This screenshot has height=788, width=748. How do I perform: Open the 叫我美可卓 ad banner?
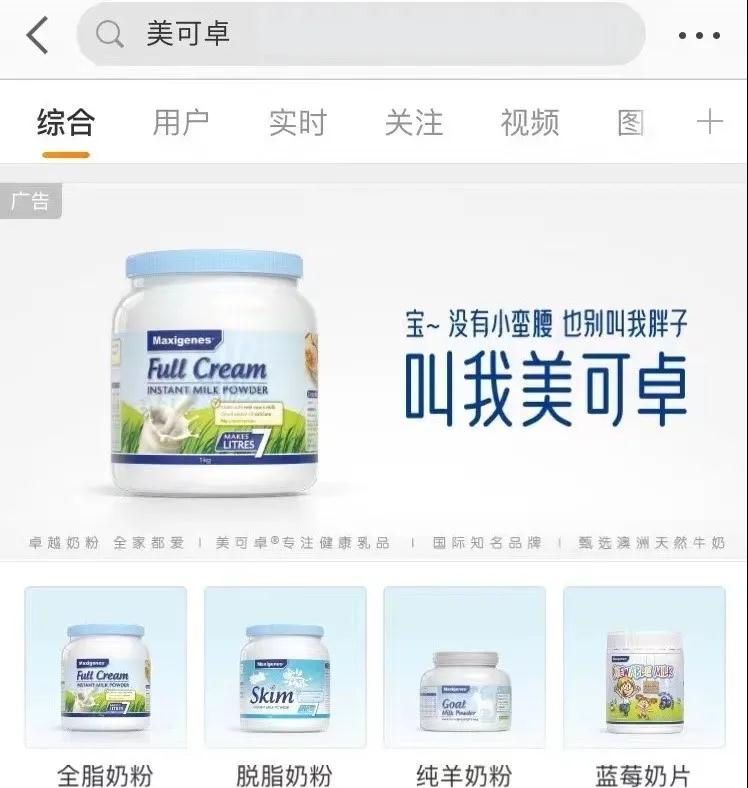(374, 370)
